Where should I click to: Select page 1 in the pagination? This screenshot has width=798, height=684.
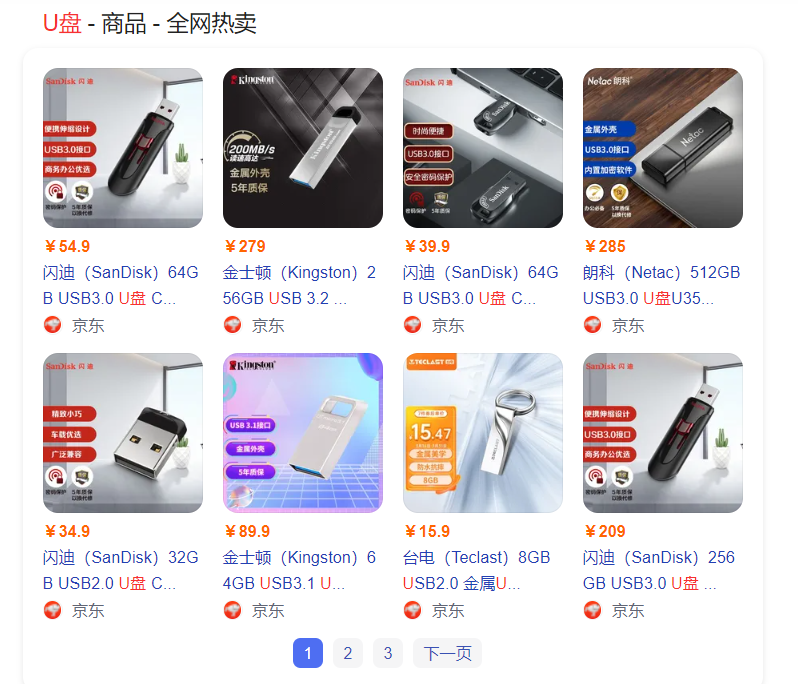pyautogui.click(x=307, y=654)
